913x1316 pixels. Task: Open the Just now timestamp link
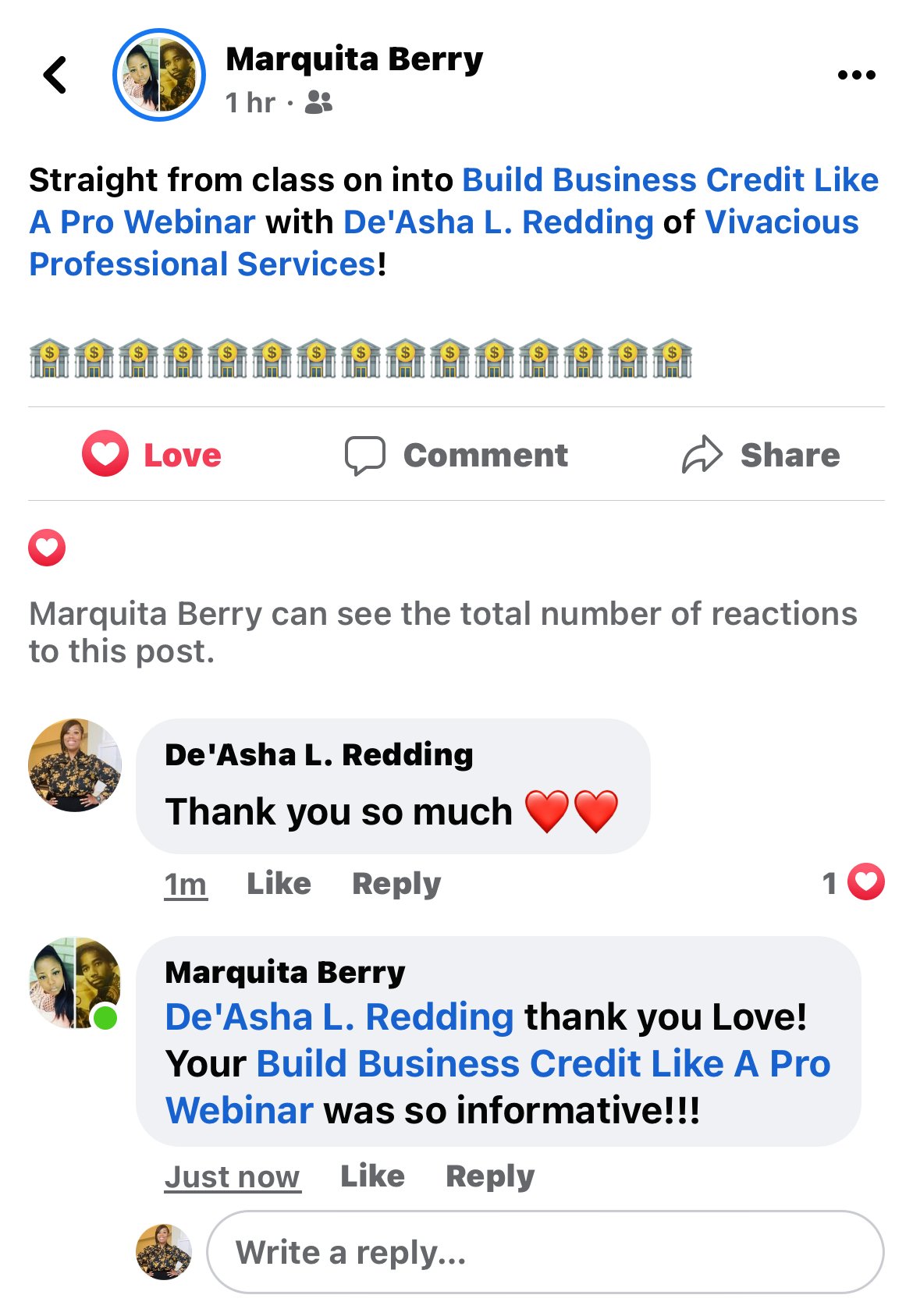[x=232, y=1176]
